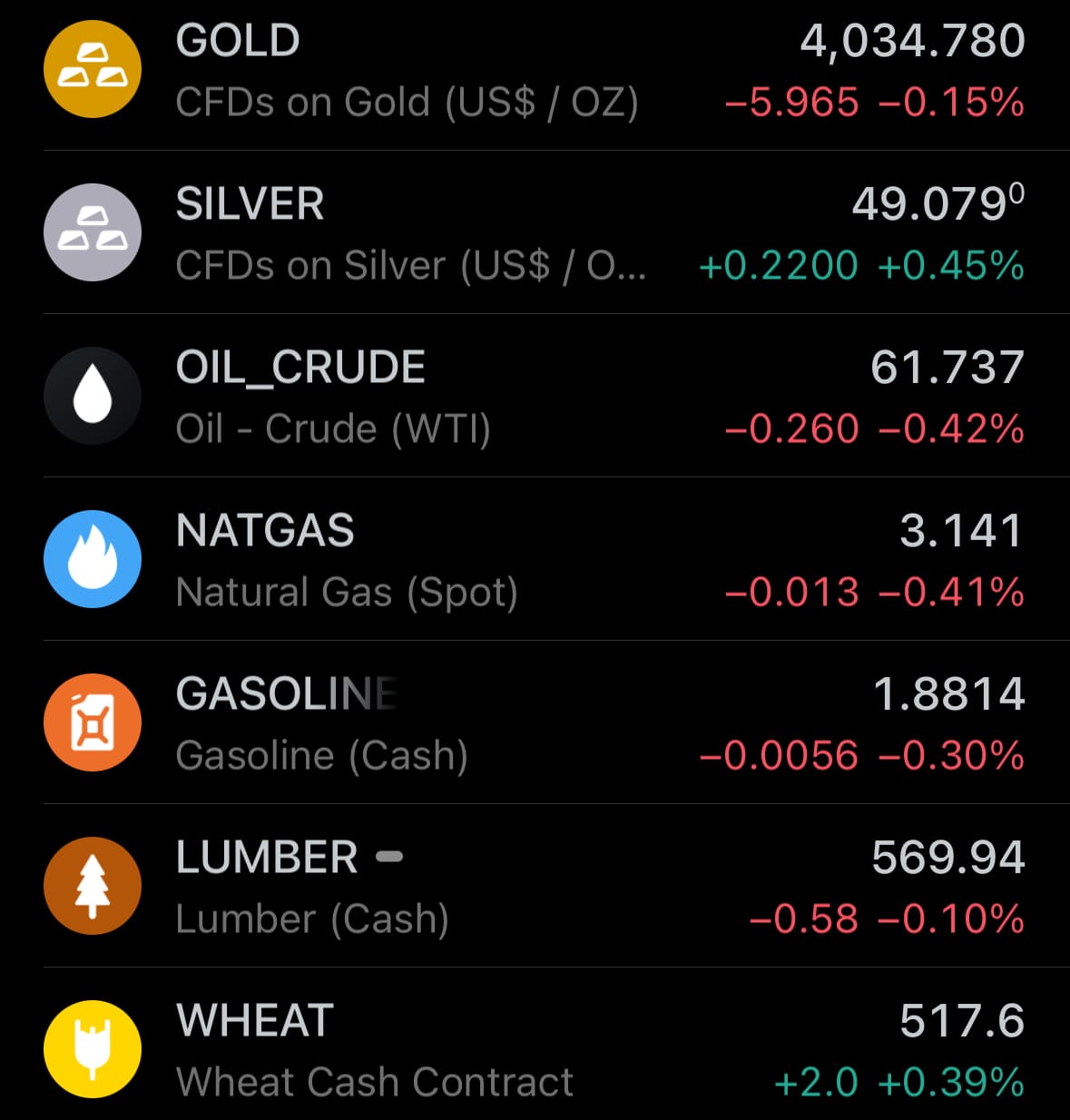Viewport: 1070px width, 1120px height.
Task: Tap the GASOLINE cash row
Action: coord(535,723)
